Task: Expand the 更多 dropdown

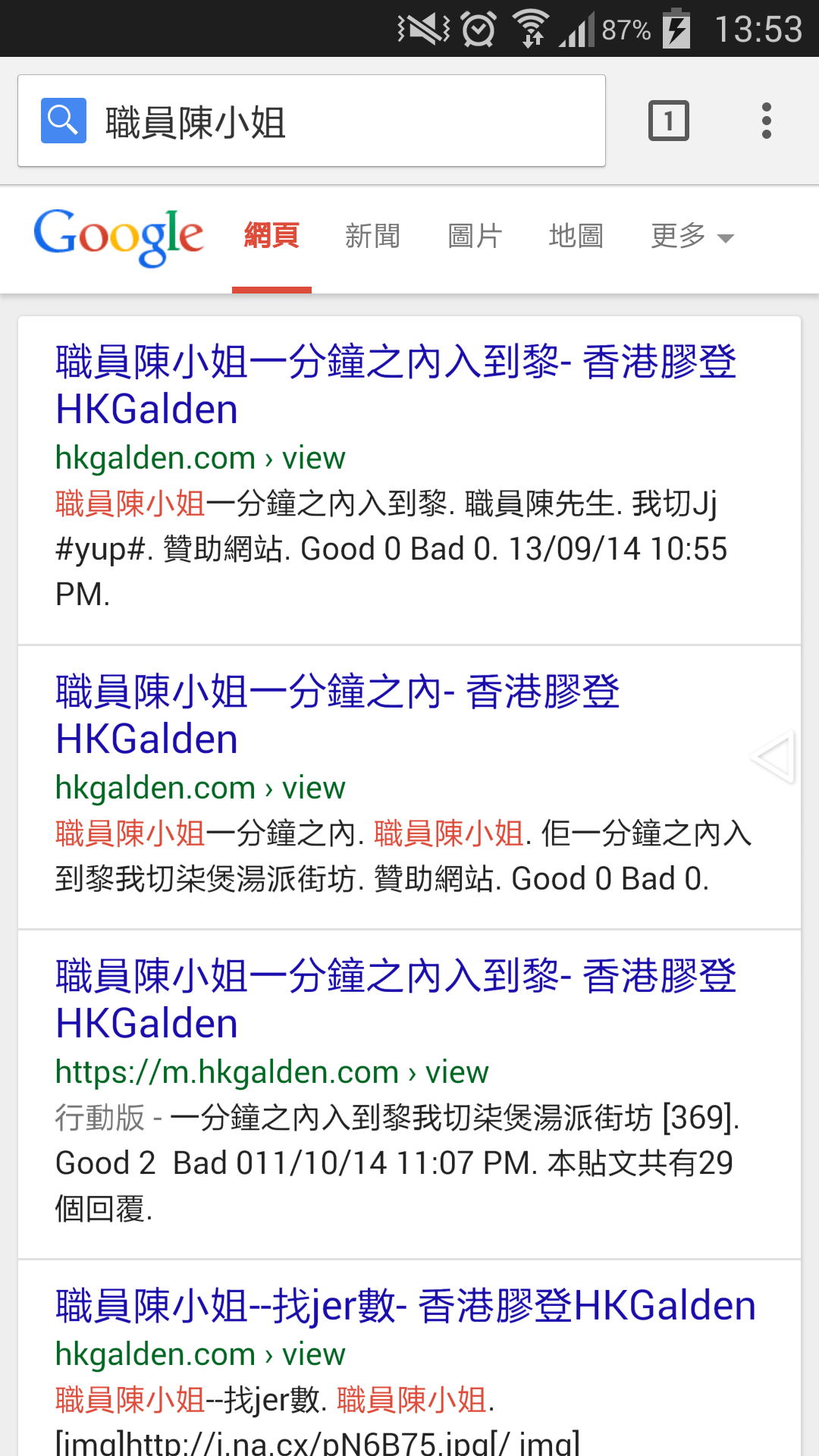Action: pyautogui.click(x=692, y=237)
